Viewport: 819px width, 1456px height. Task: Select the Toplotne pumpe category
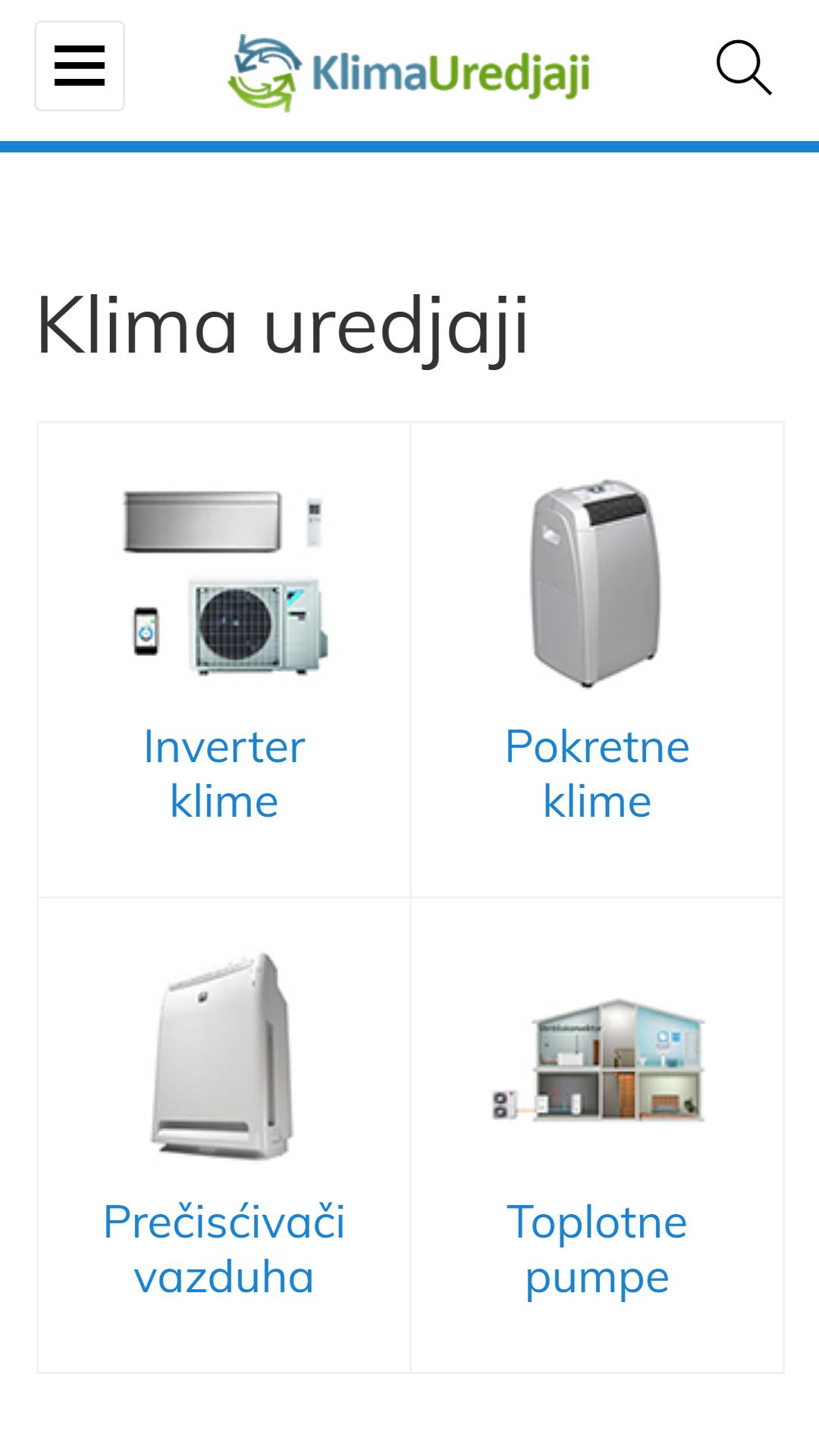pos(598,1249)
